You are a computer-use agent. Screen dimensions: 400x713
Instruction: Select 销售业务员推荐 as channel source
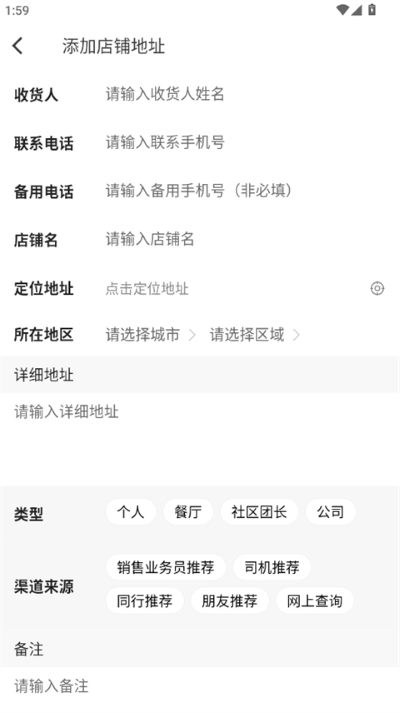tap(165, 567)
